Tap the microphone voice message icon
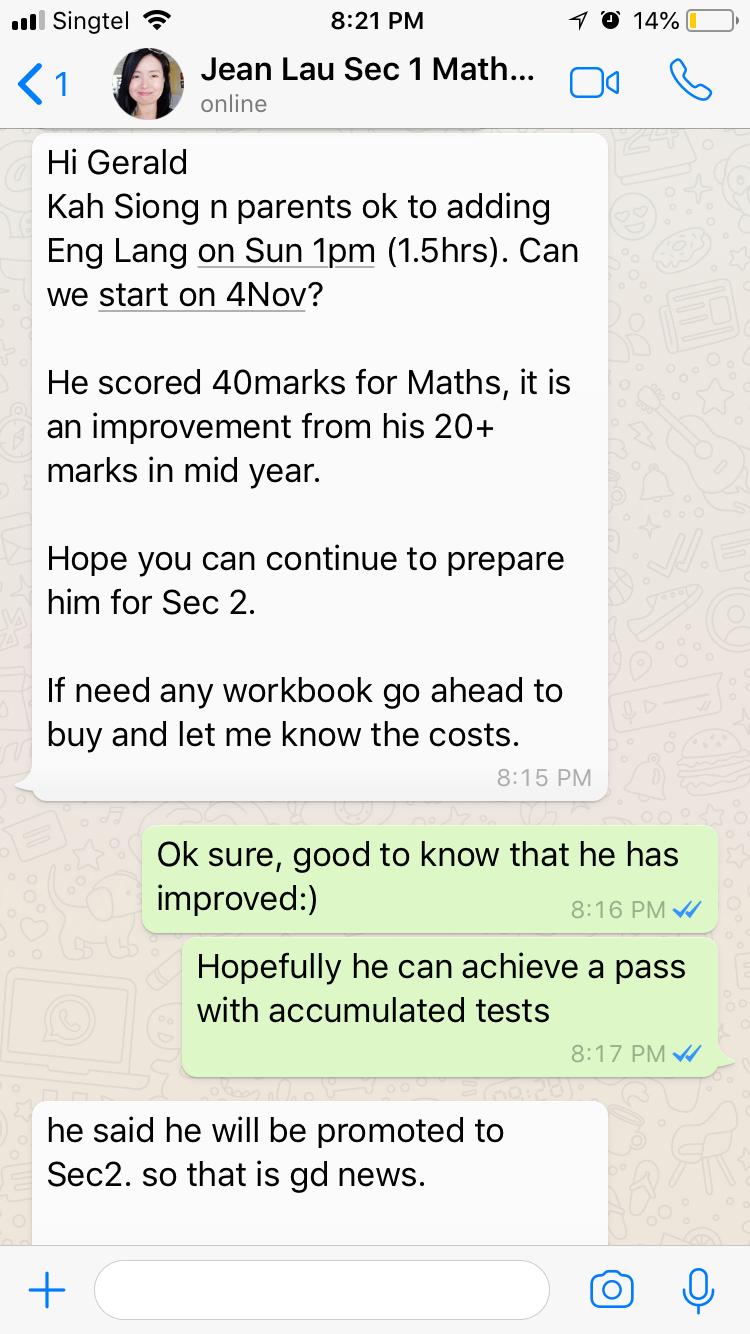The width and height of the screenshot is (750, 1334). (x=698, y=1290)
